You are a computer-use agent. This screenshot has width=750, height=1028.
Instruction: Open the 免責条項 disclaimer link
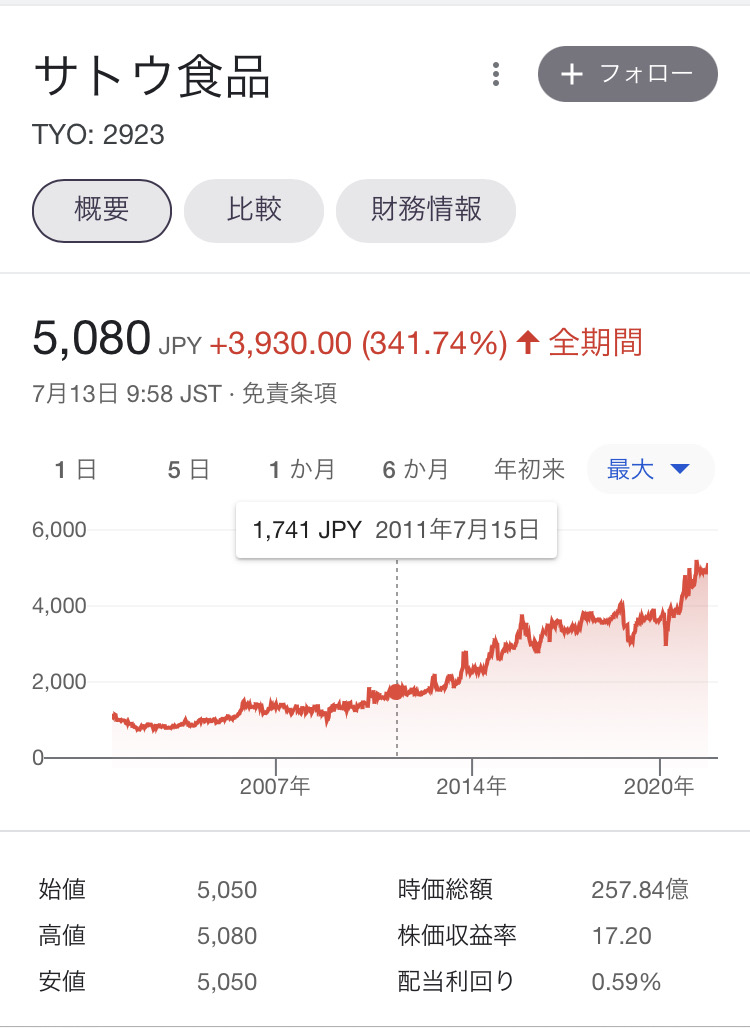pyautogui.click(x=290, y=393)
